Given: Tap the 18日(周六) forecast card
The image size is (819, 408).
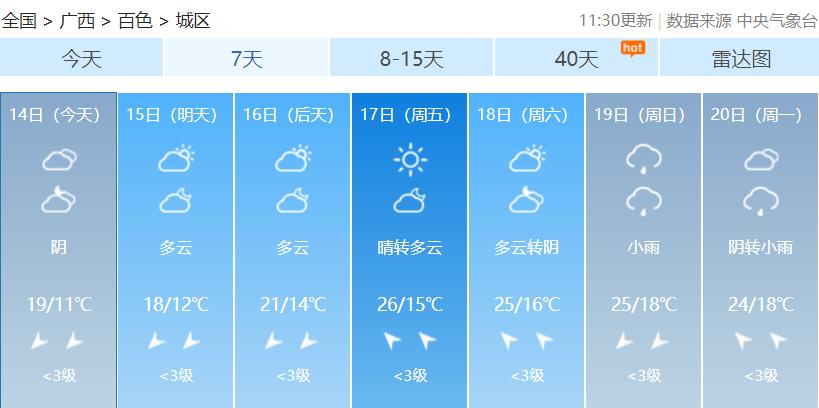Looking at the screenshot, I should [x=526, y=250].
